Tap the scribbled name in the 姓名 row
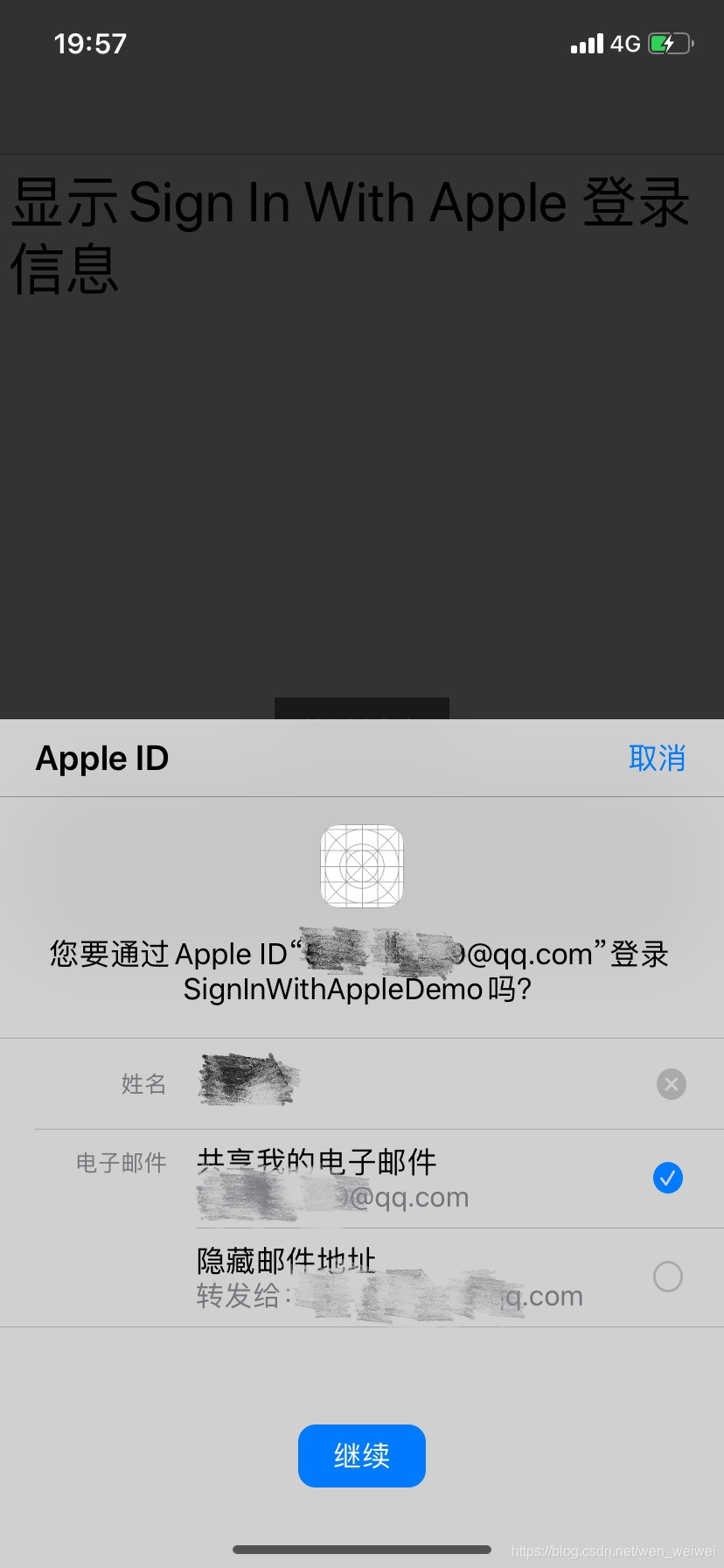Image resolution: width=724 pixels, height=1568 pixels. (x=249, y=1081)
